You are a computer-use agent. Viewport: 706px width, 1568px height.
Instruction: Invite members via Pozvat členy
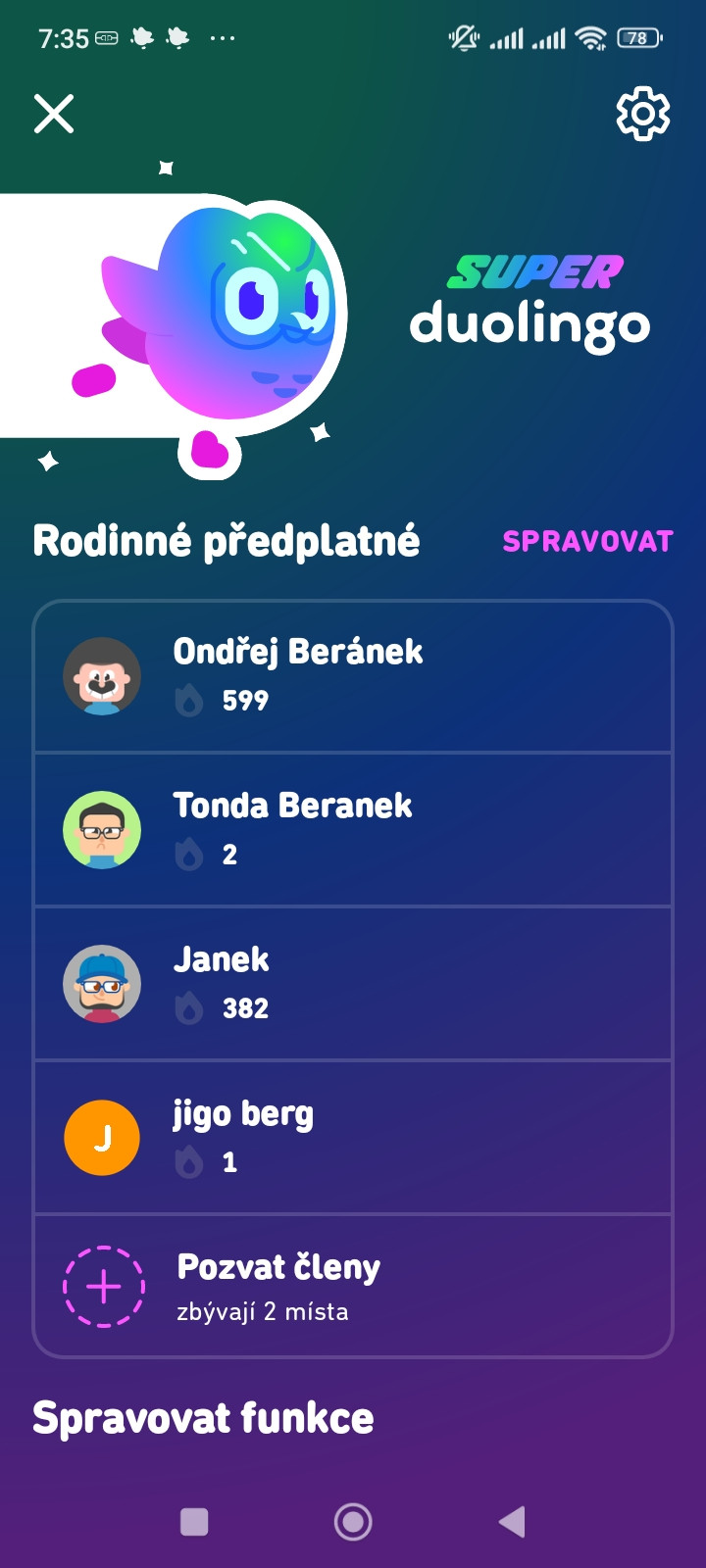click(x=353, y=1287)
